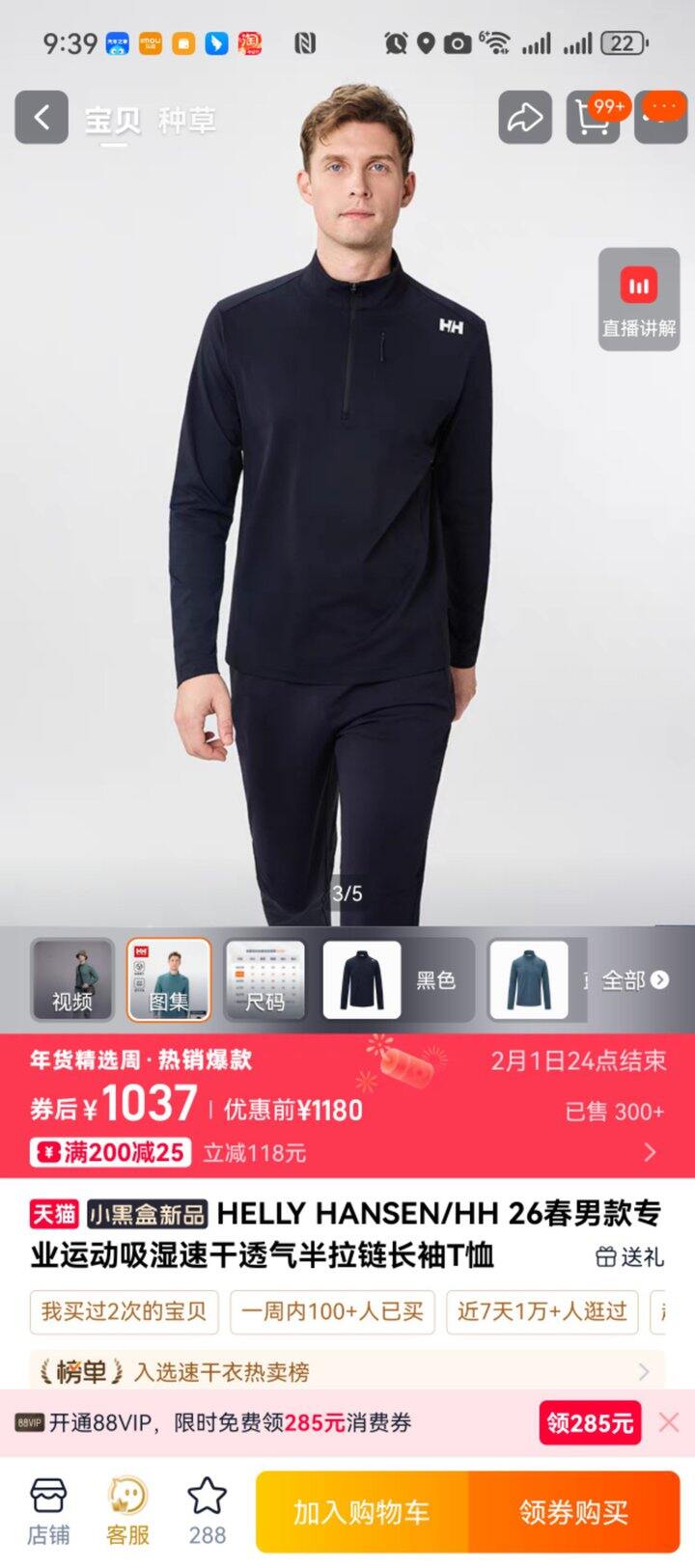The width and height of the screenshot is (695, 1568).
Task: Tap 送礼 to send as gift
Action: pyautogui.click(x=630, y=1256)
